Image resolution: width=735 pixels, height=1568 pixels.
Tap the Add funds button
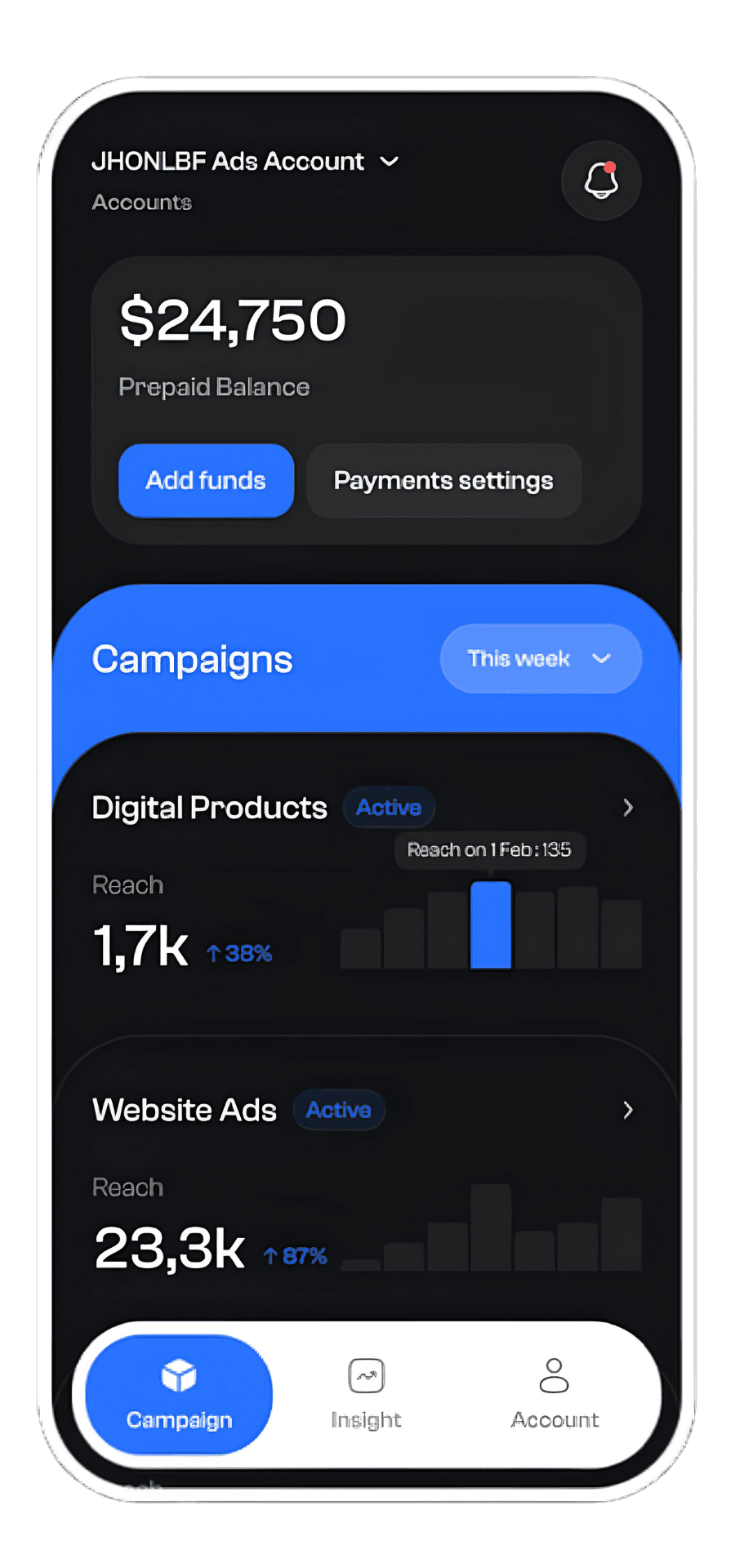pos(206,480)
